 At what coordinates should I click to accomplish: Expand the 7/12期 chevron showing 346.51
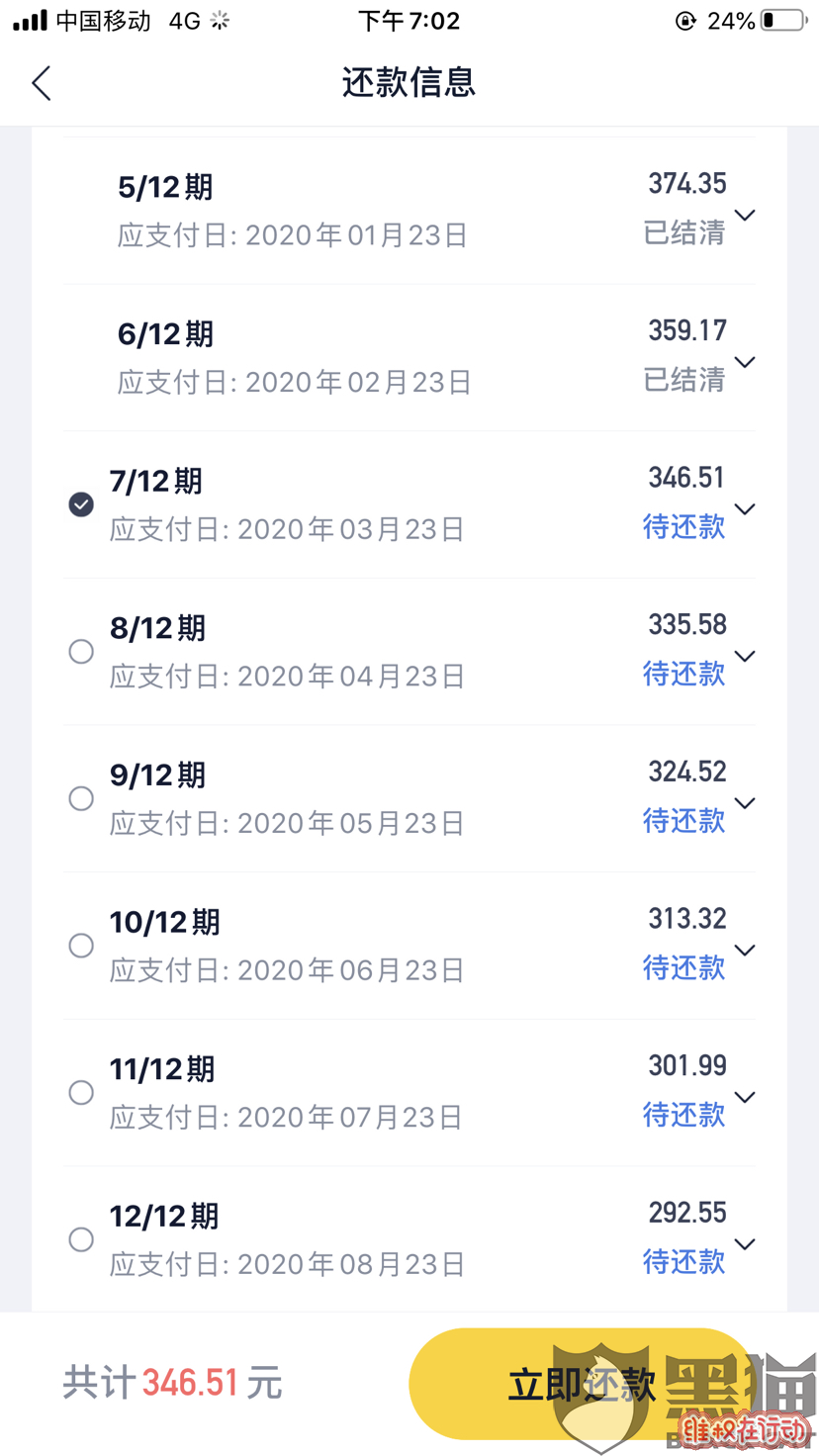click(x=745, y=509)
